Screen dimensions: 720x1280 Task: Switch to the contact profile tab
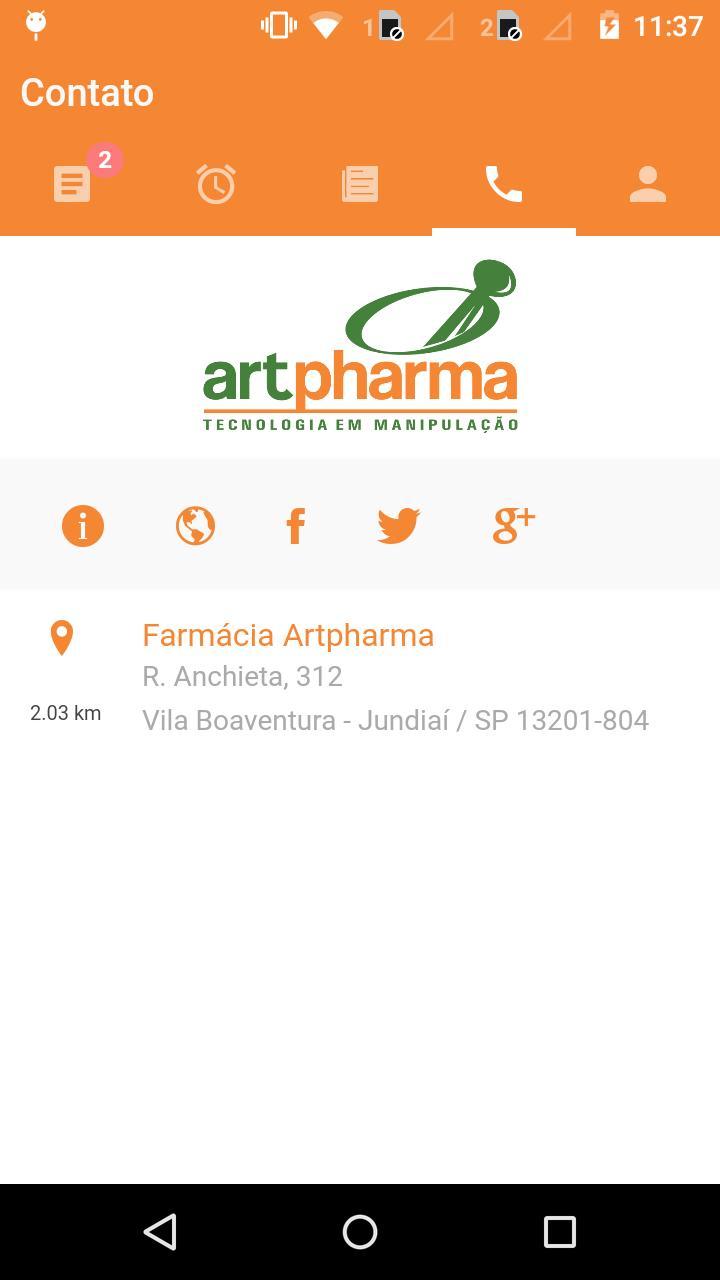click(647, 184)
